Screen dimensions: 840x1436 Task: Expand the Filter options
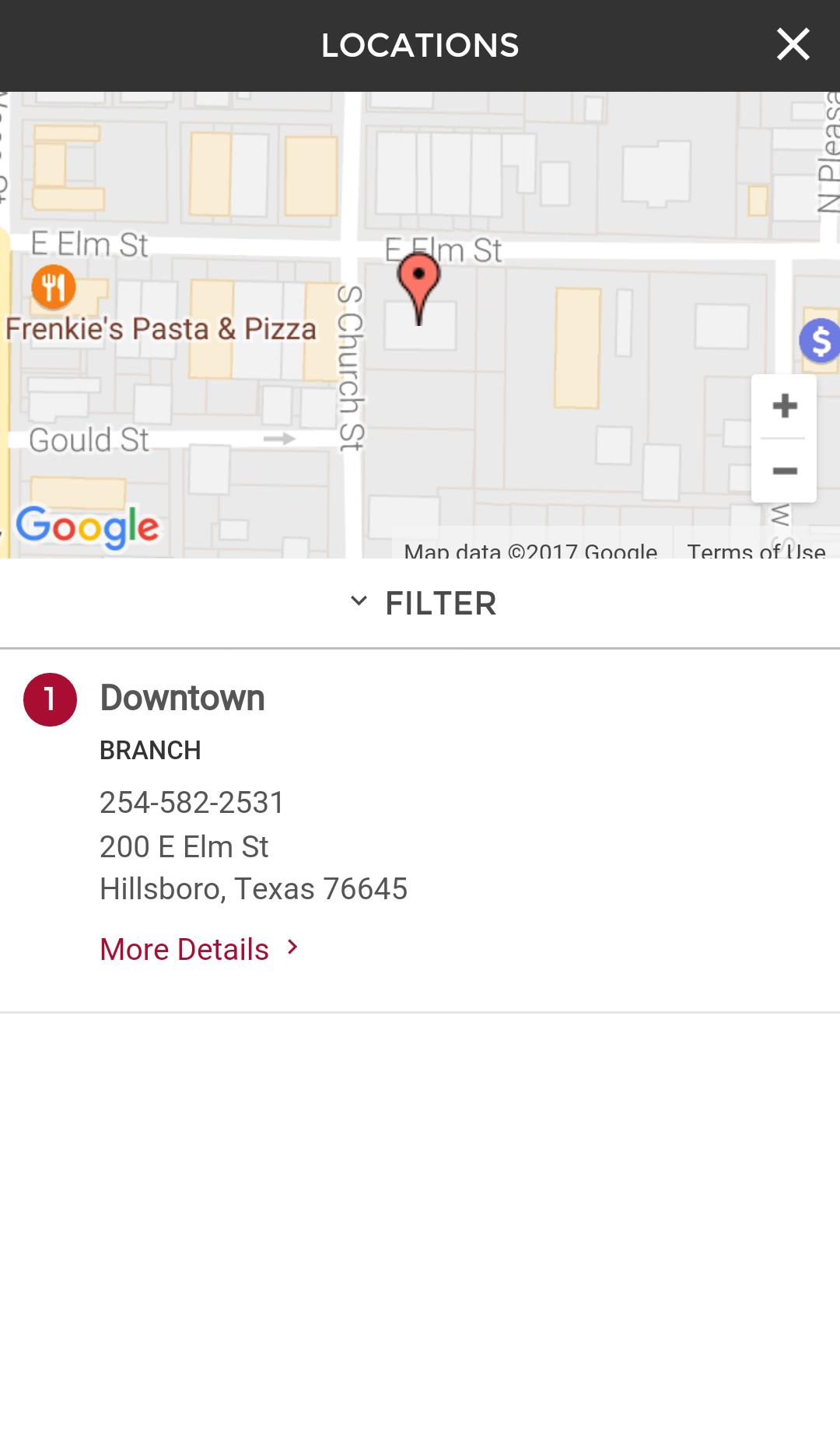422,603
